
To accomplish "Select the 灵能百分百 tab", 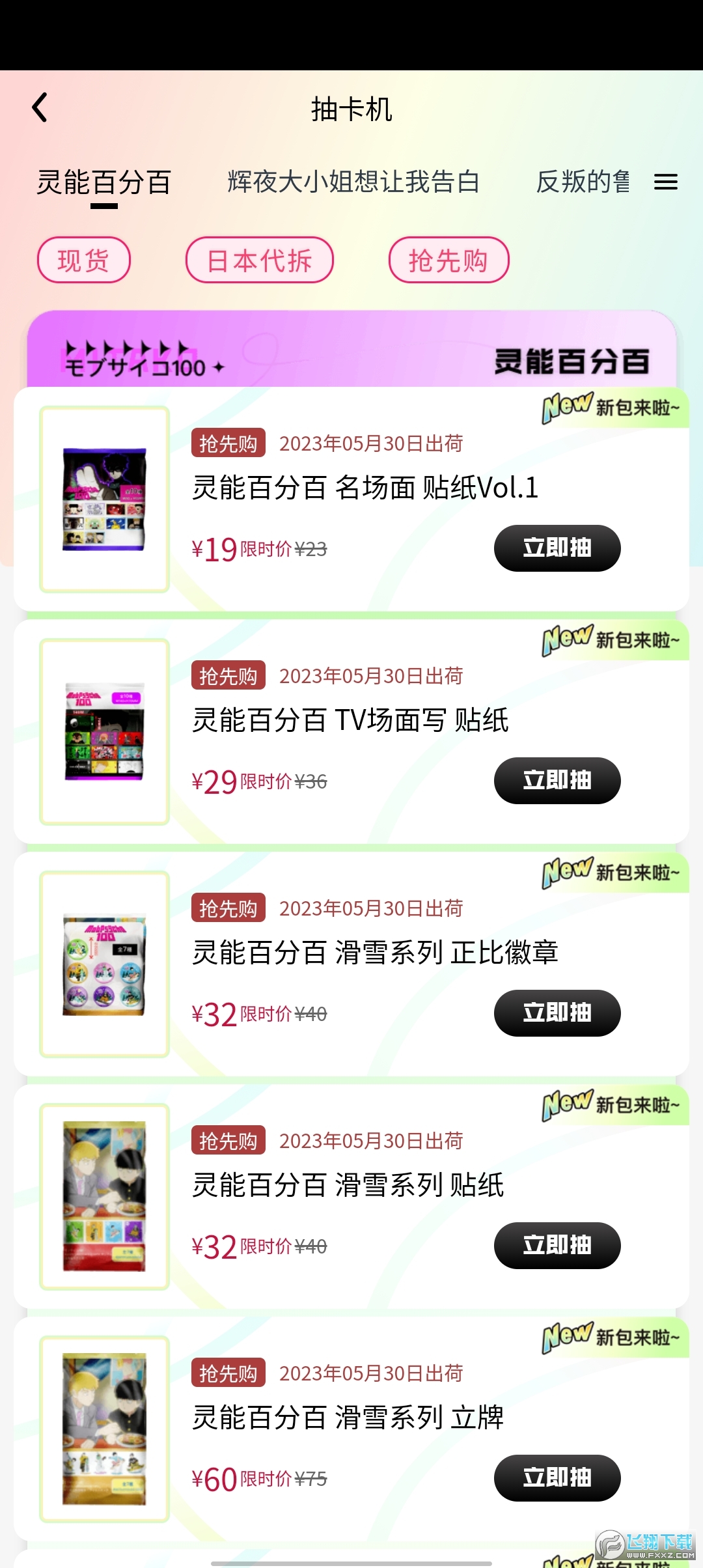I will pyautogui.click(x=104, y=182).
